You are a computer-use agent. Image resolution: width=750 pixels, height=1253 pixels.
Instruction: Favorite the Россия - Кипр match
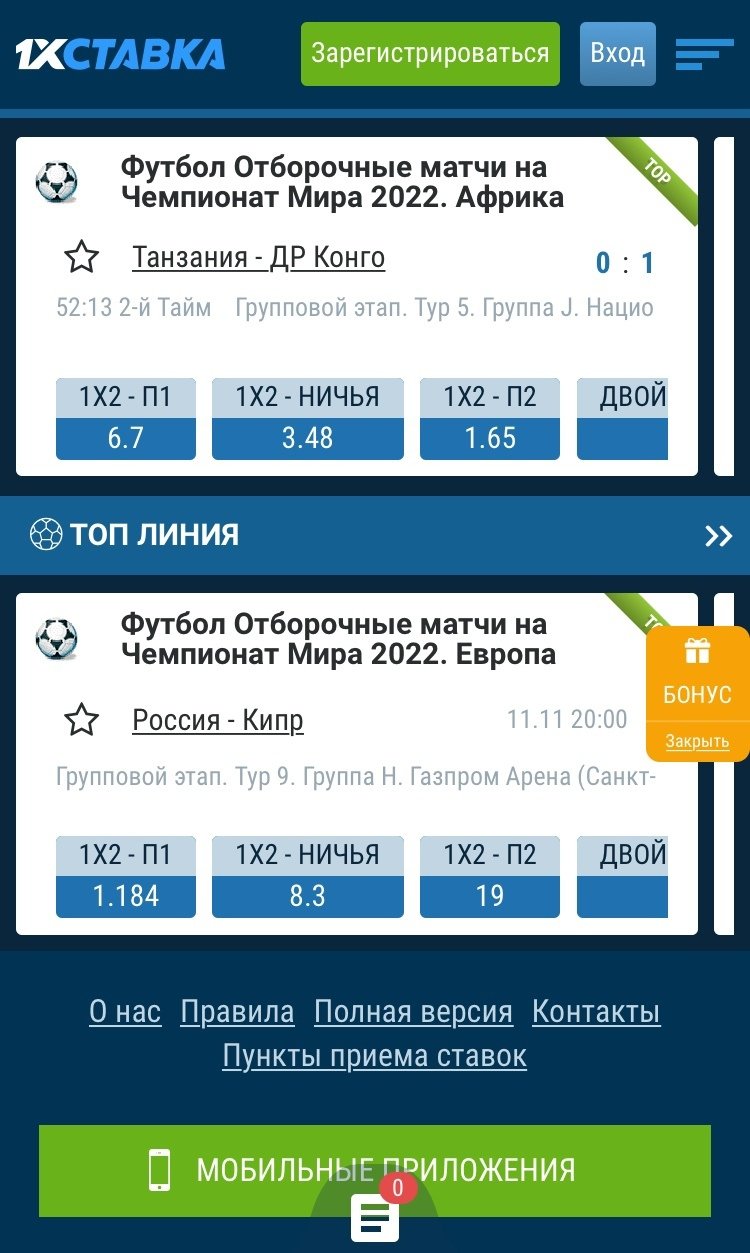coord(82,720)
